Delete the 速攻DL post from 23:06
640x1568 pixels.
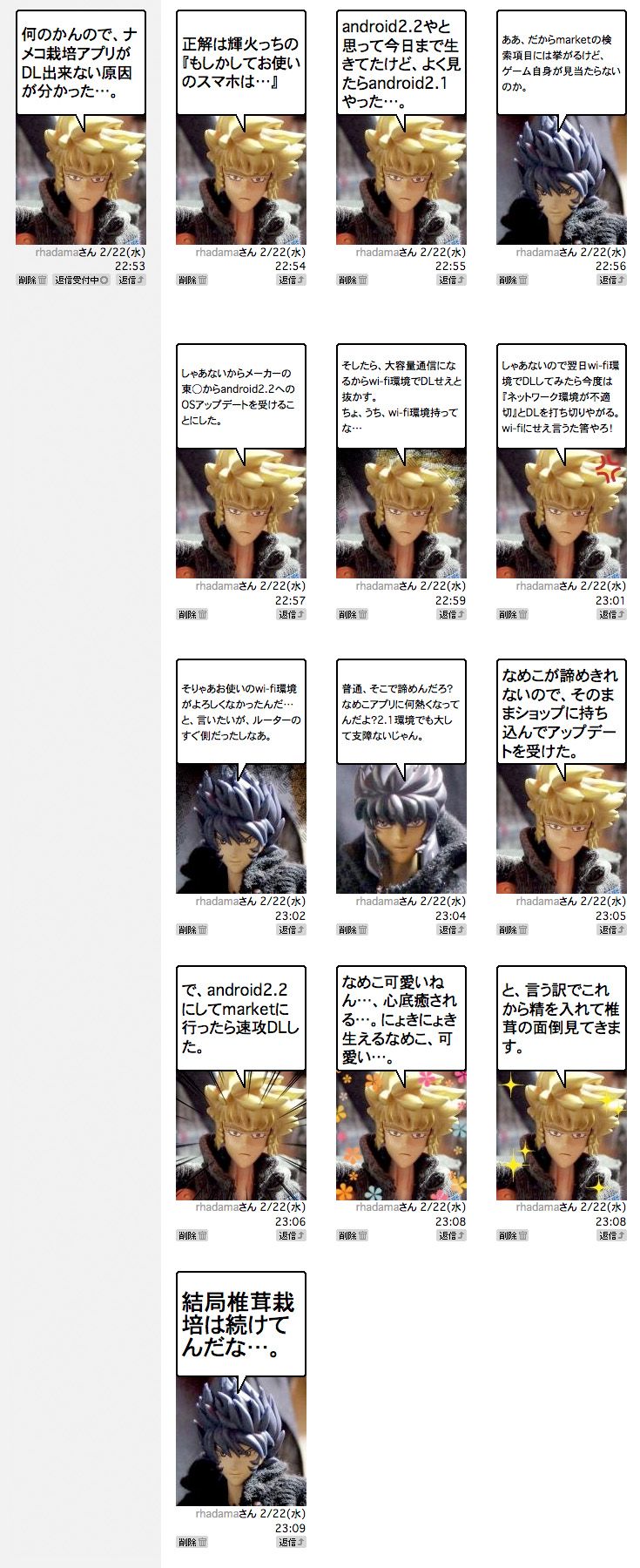(192, 1236)
